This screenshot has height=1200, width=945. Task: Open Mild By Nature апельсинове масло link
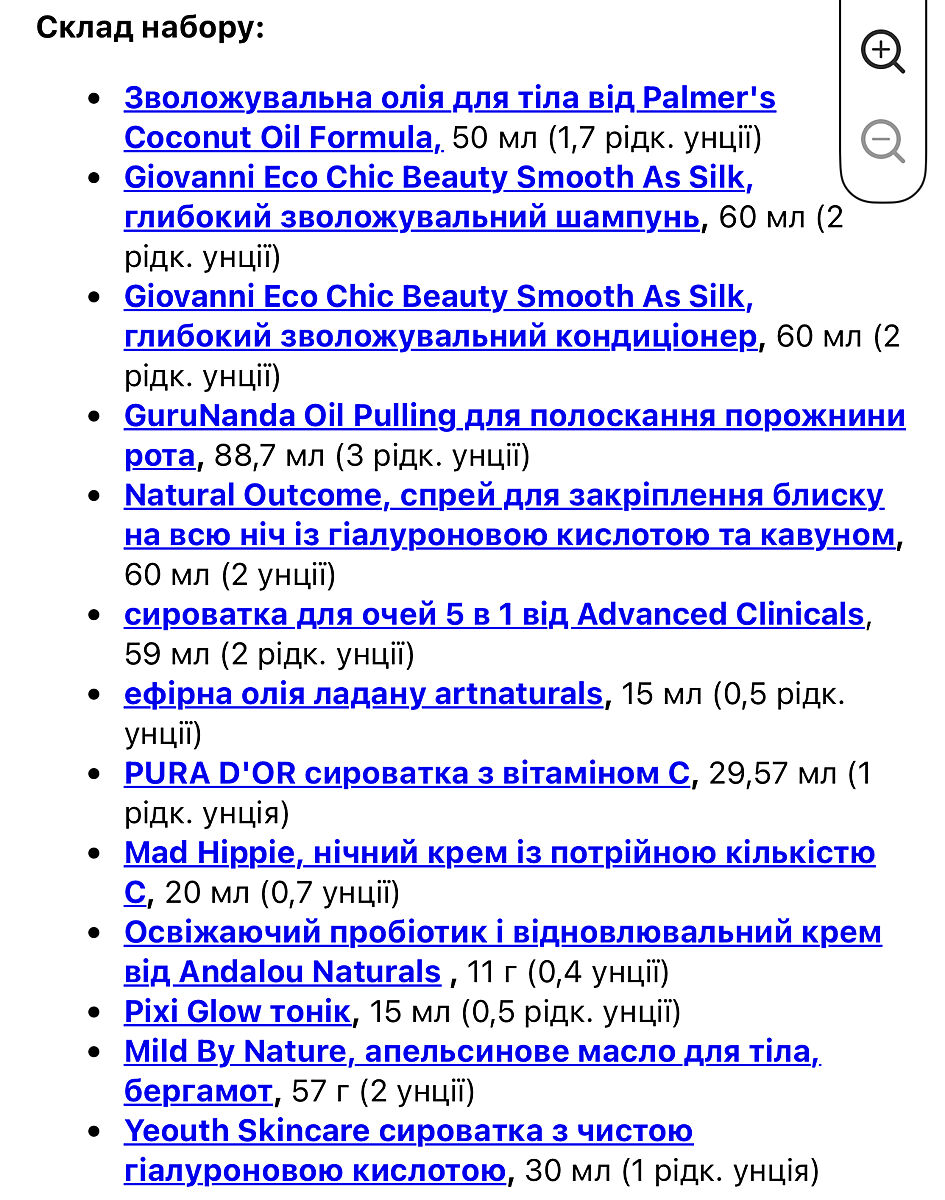[x=472, y=1052]
